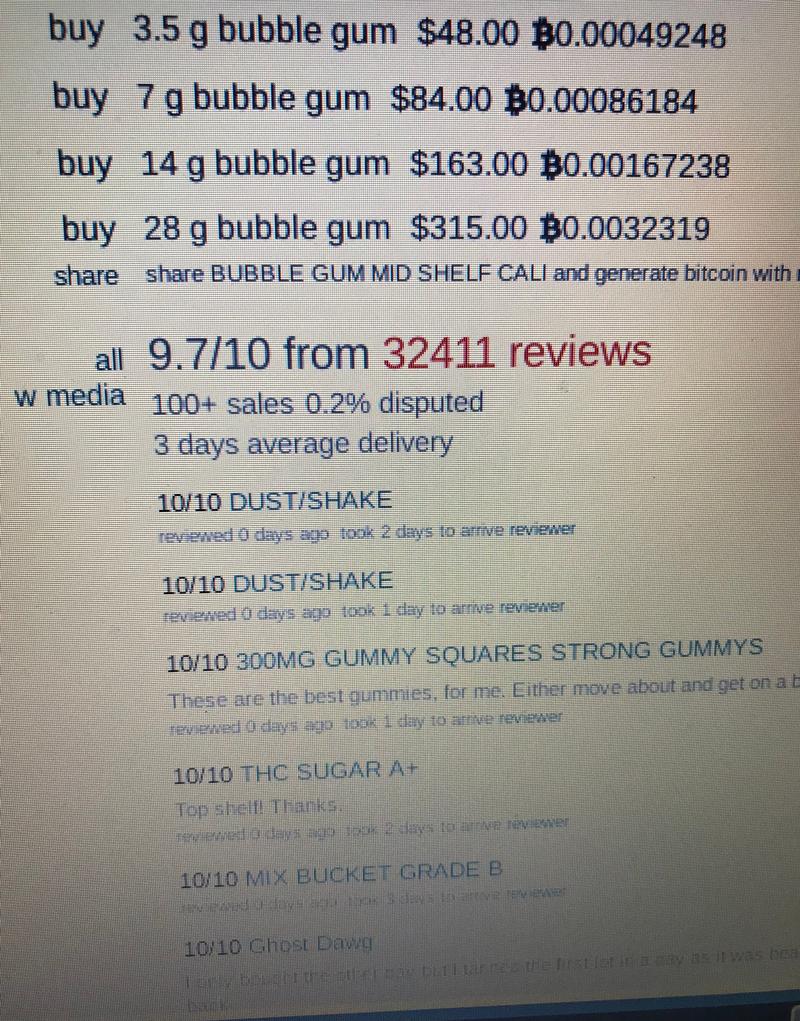Screen dimensions: 800x1021
Task: Filter reviews to 'w media' only
Action: pos(71,395)
